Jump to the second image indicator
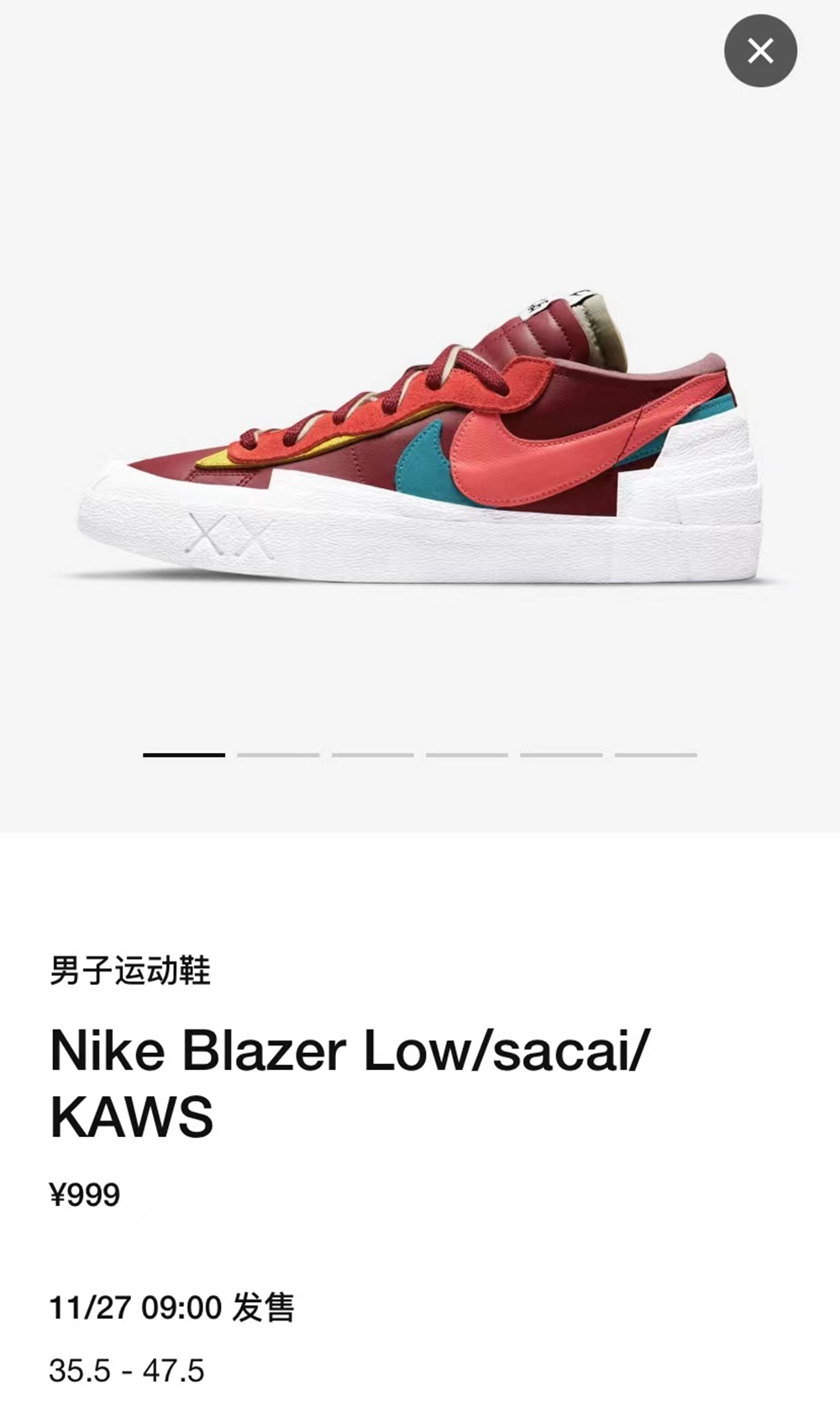 [x=278, y=755]
